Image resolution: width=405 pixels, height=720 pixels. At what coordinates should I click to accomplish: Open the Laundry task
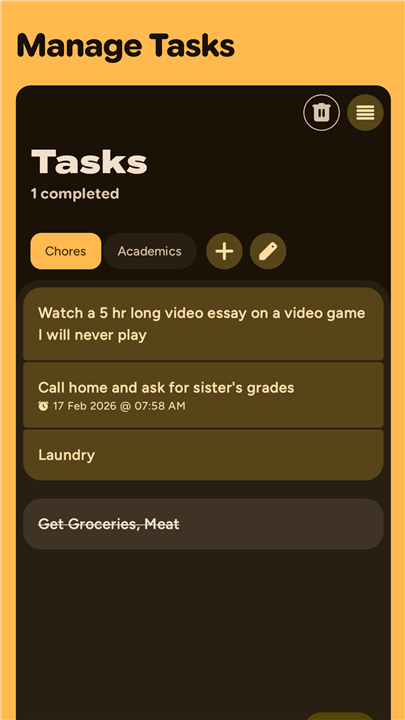(x=203, y=455)
